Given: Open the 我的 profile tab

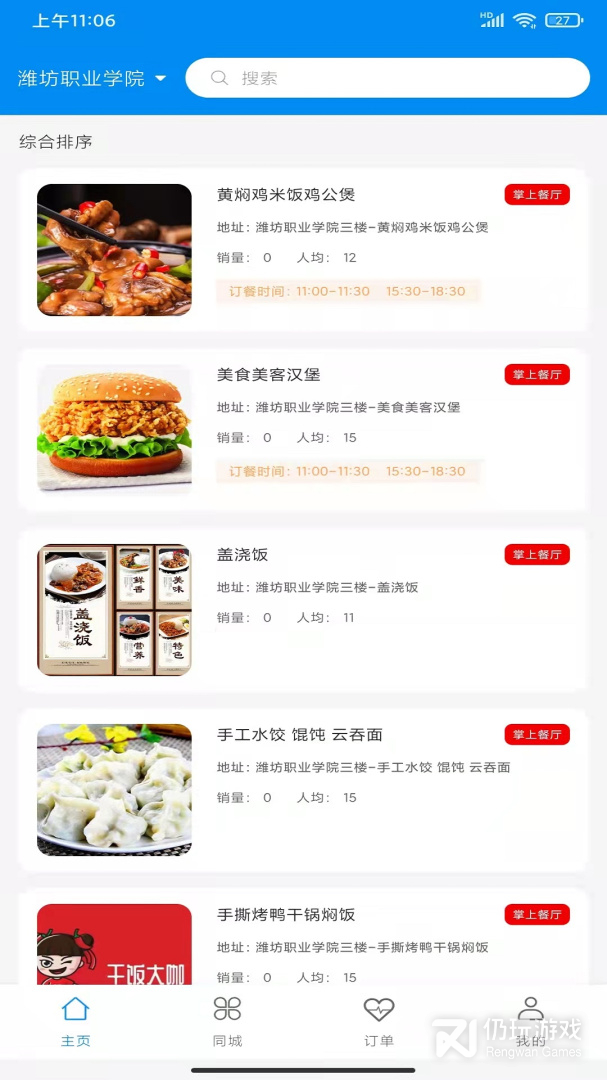Looking at the screenshot, I should click(531, 1022).
